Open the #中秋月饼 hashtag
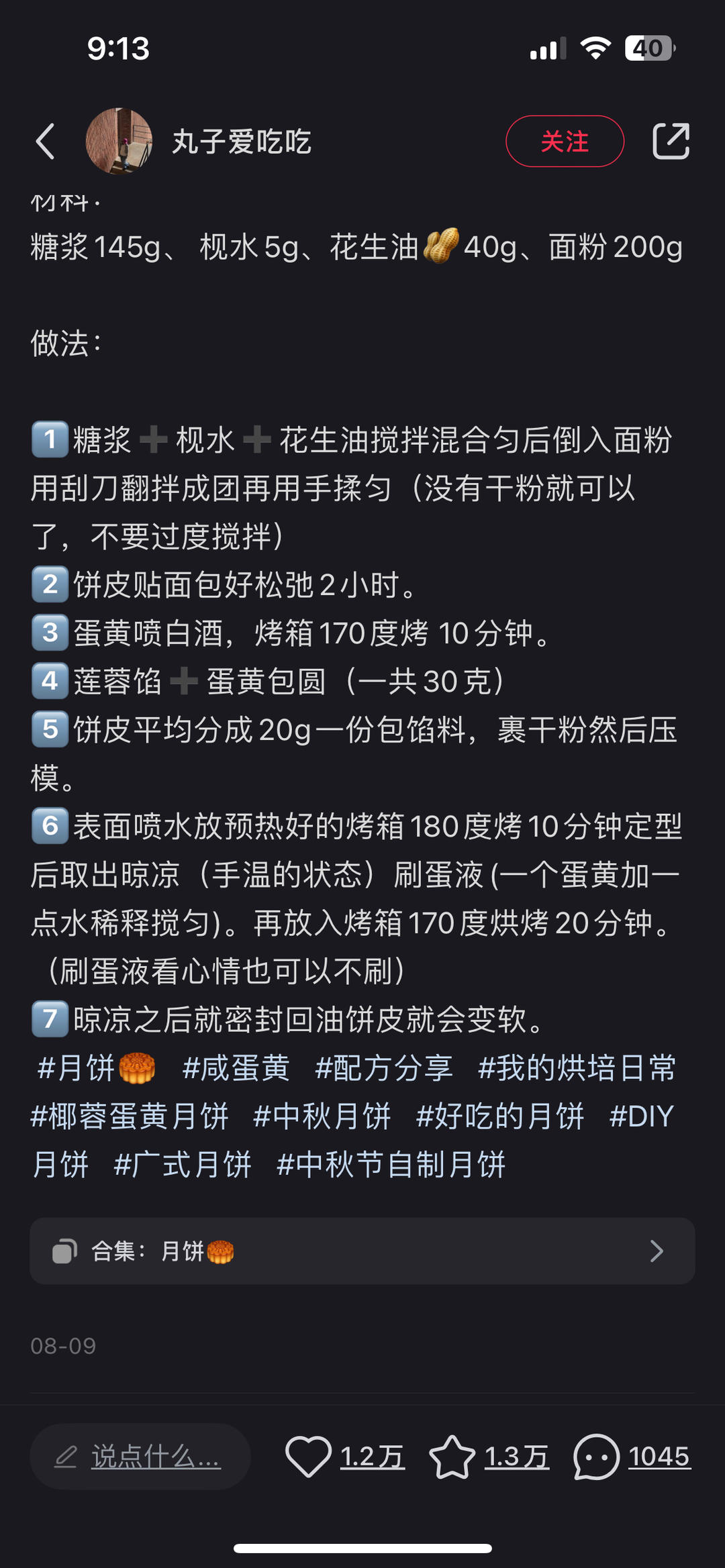 (322, 1116)
